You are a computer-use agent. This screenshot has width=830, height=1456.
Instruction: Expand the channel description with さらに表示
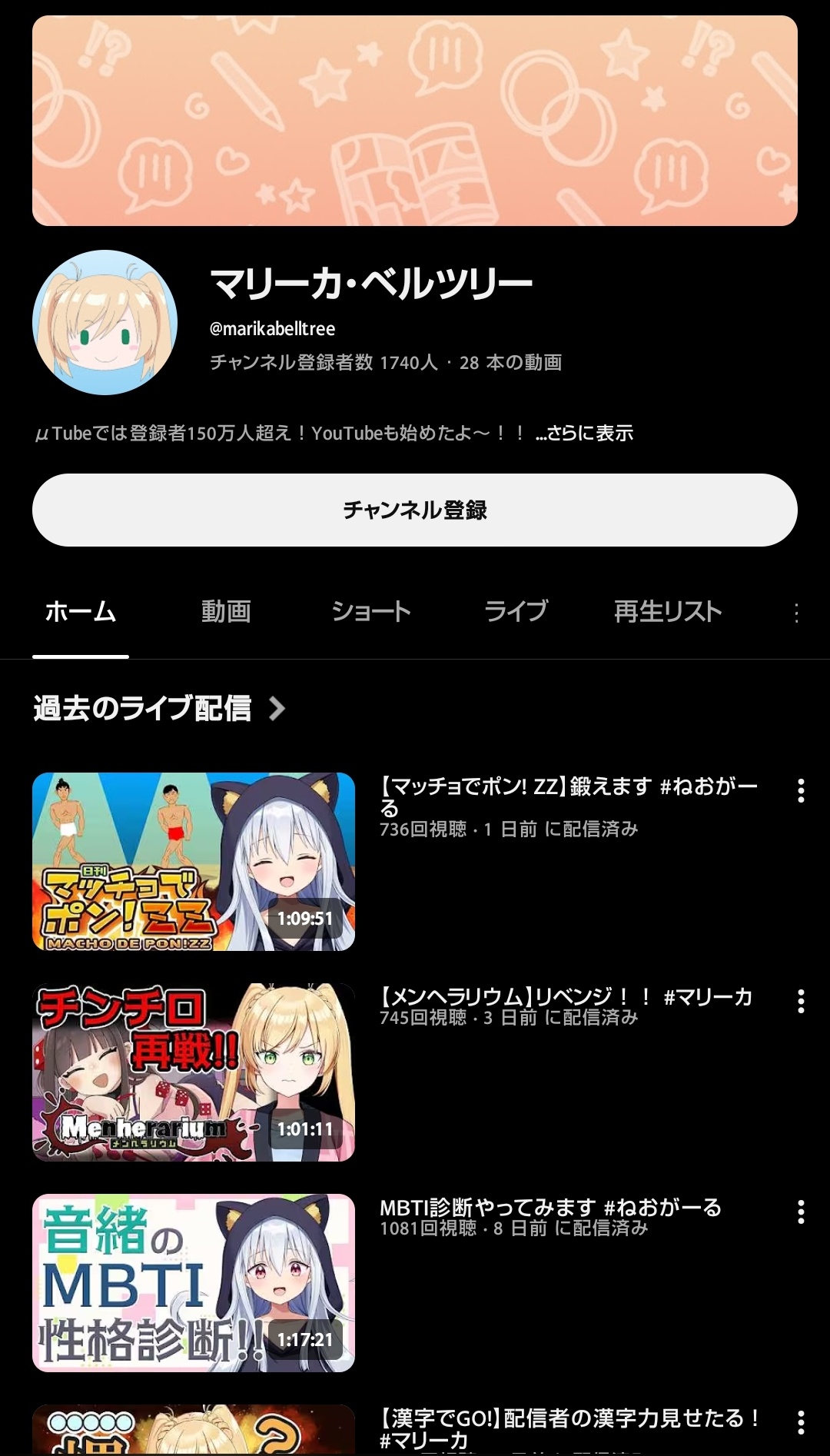pos(586,434)
